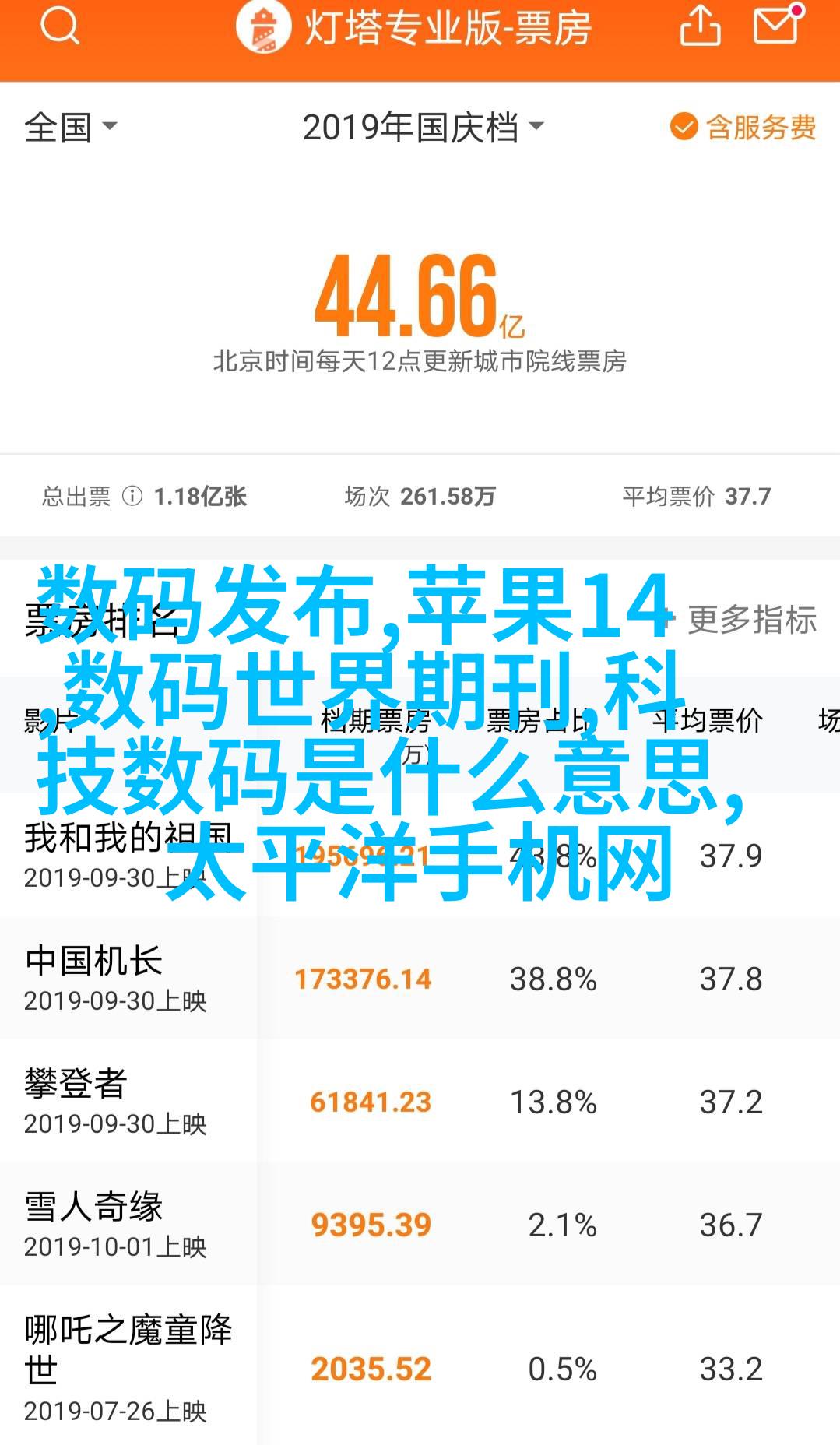Open the 全国 region dropdown
840x1445 pixels.
(70, 127)
